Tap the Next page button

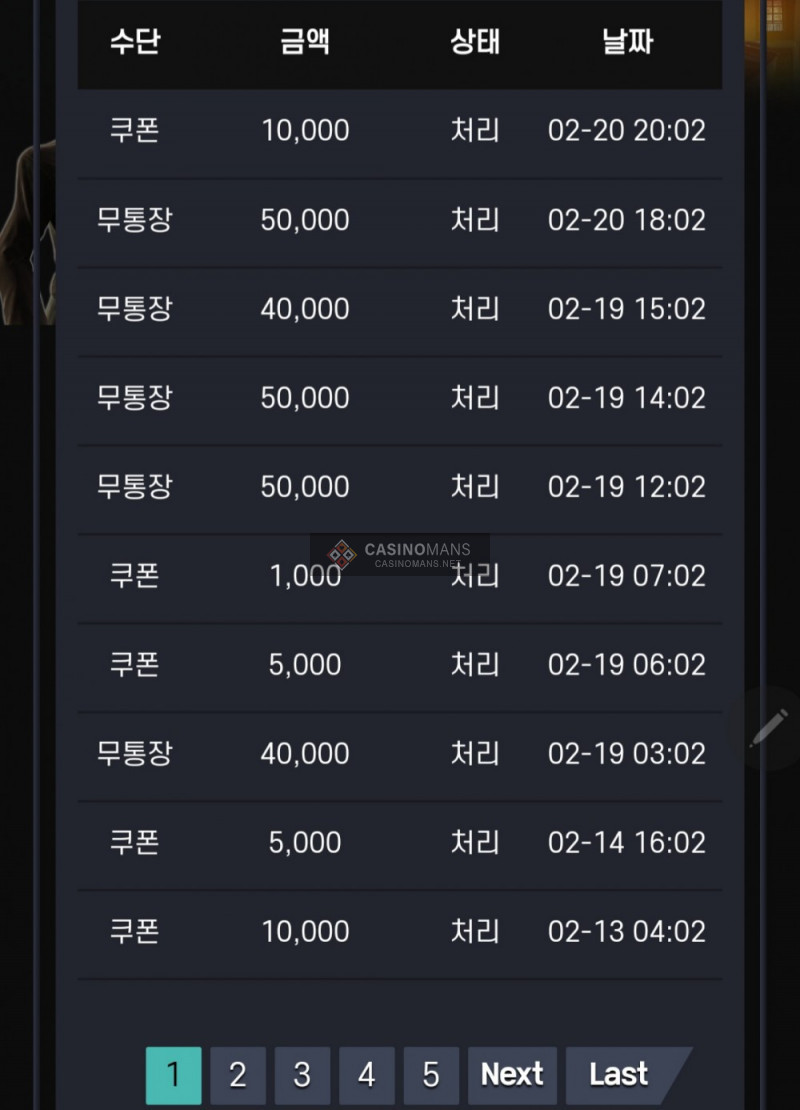coord(512,1075)
